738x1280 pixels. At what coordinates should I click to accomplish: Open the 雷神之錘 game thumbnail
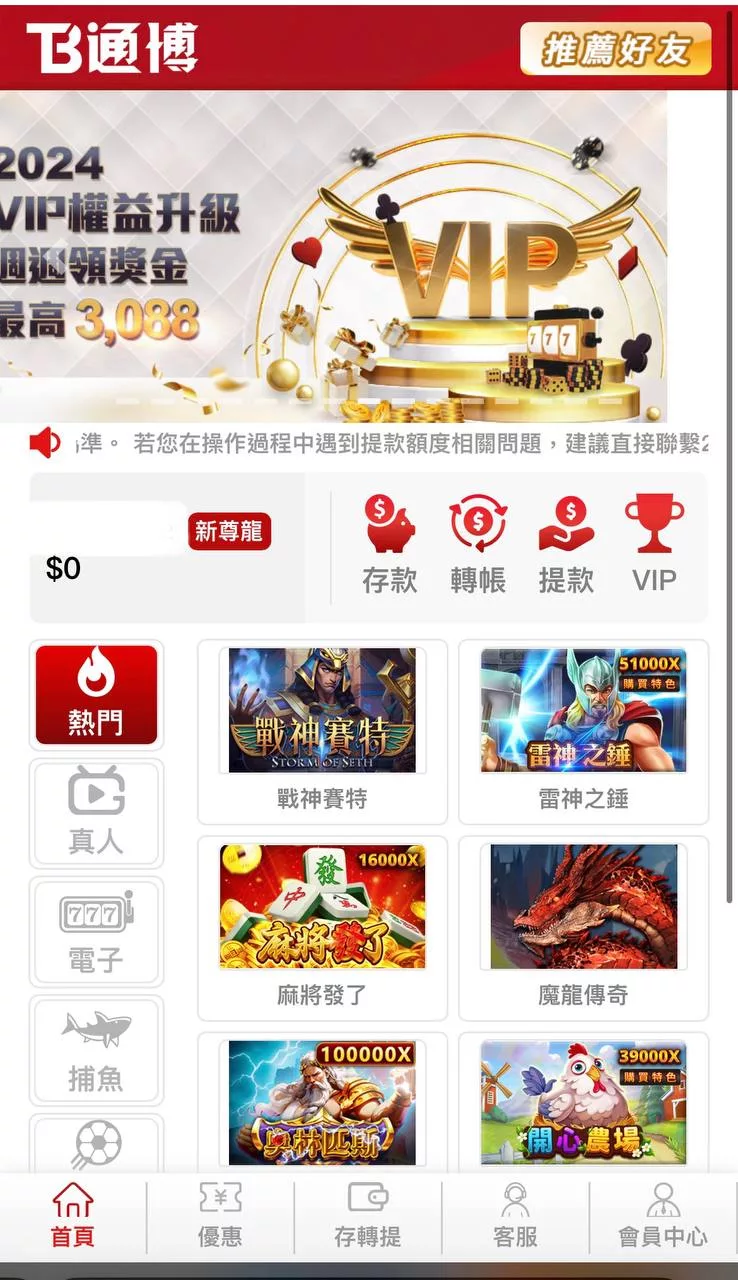pyautogui.click(x=583, y=710)
